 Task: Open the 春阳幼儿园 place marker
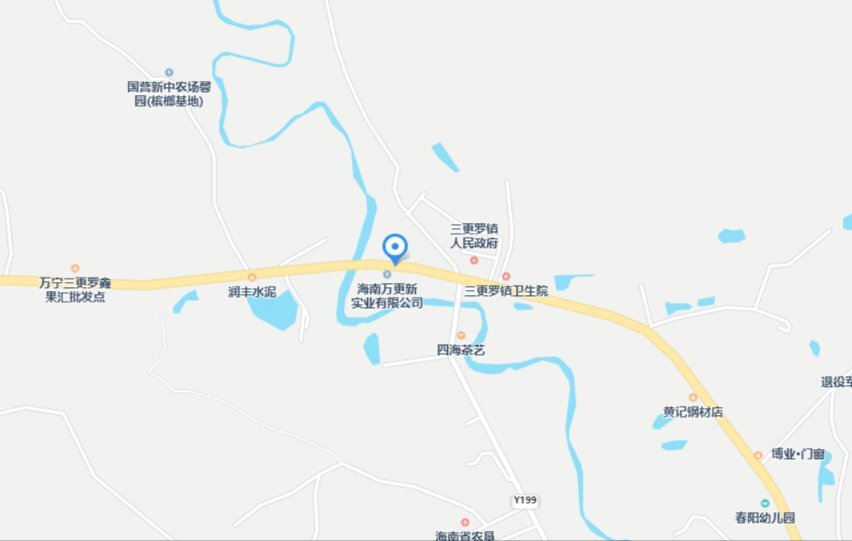pos(765,504)
